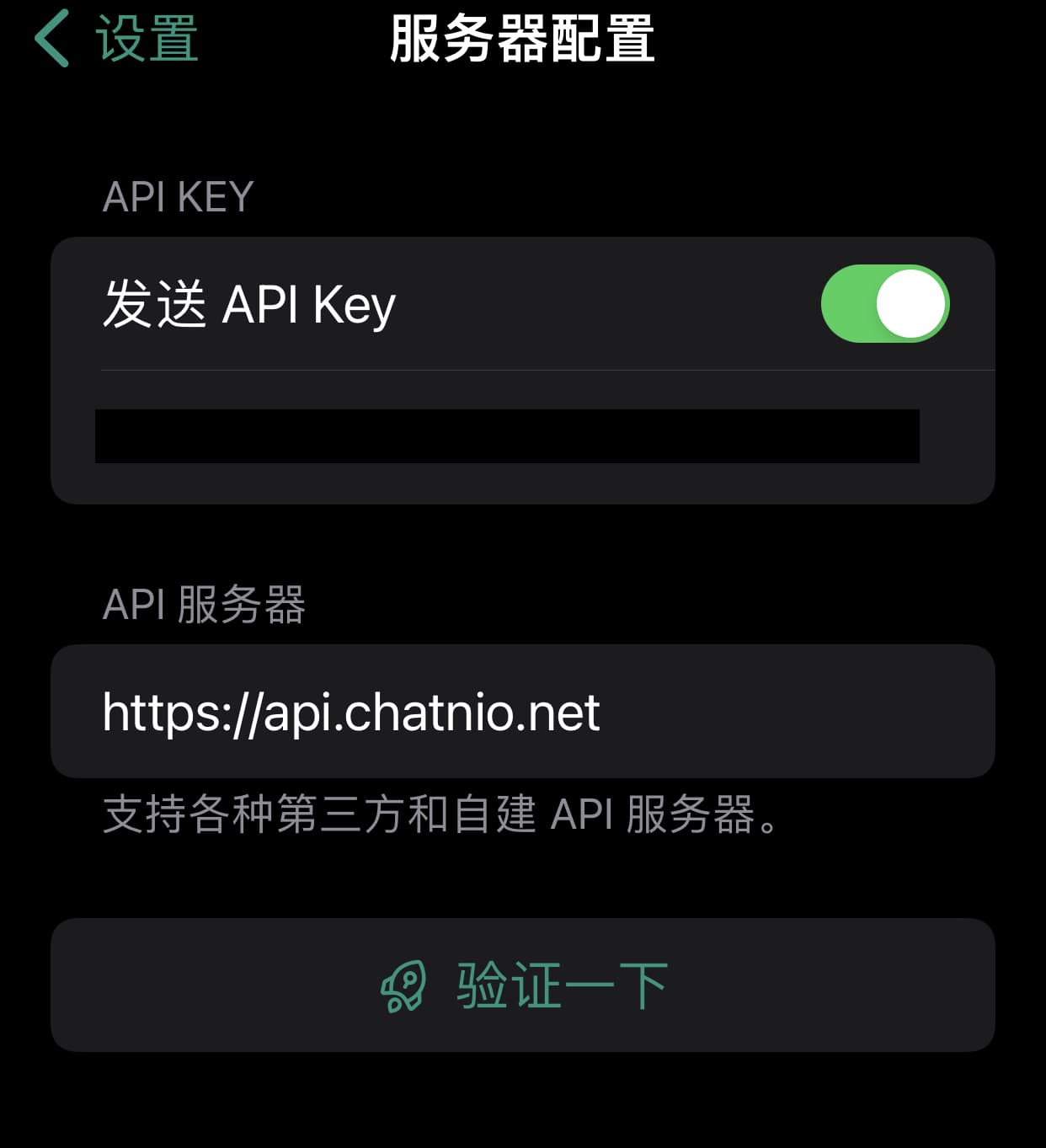Image resolution: width=1046 pixels, height=1148 pixels.
Task: Tap 验证一下 to verify the server
Action: [522, 985]
